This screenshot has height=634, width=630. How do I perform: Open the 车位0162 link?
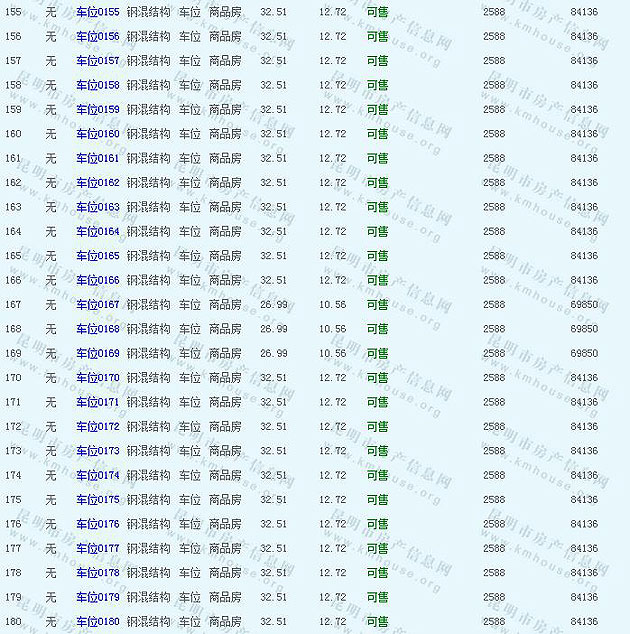[98, 183]
